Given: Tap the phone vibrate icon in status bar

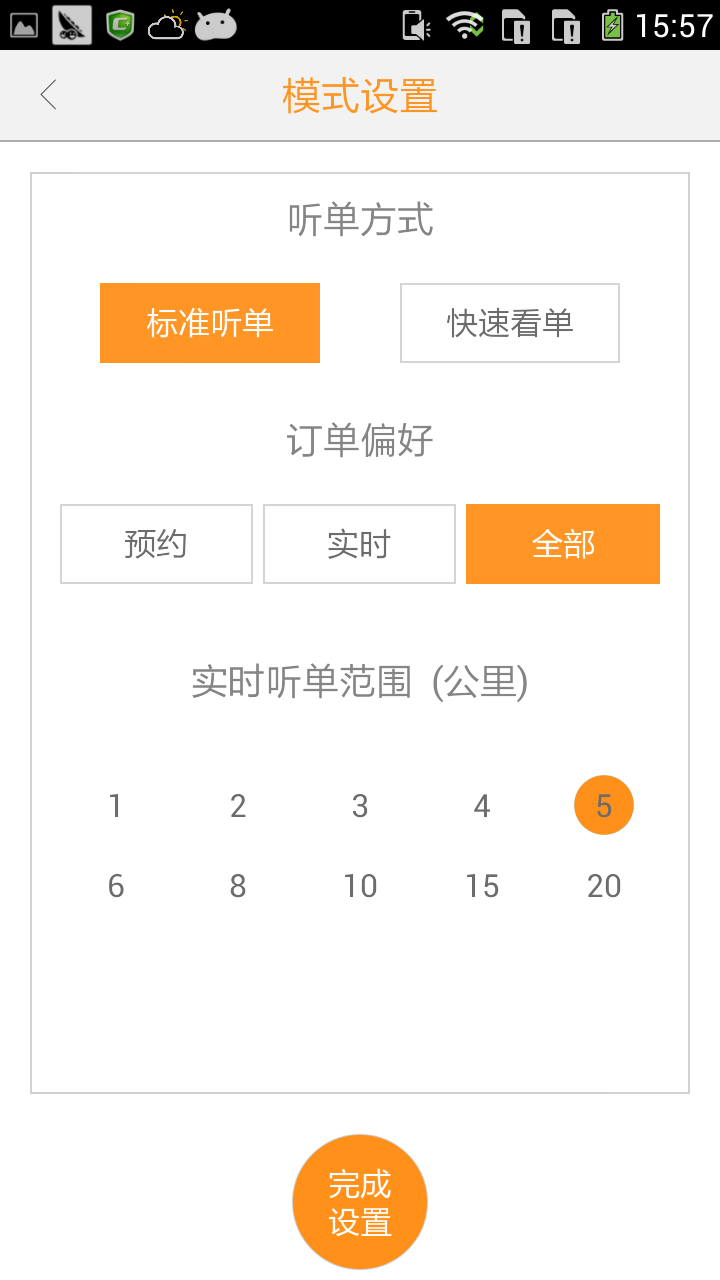Looking at the screenshot, I should pyautogui.click(x=413, y=27).
